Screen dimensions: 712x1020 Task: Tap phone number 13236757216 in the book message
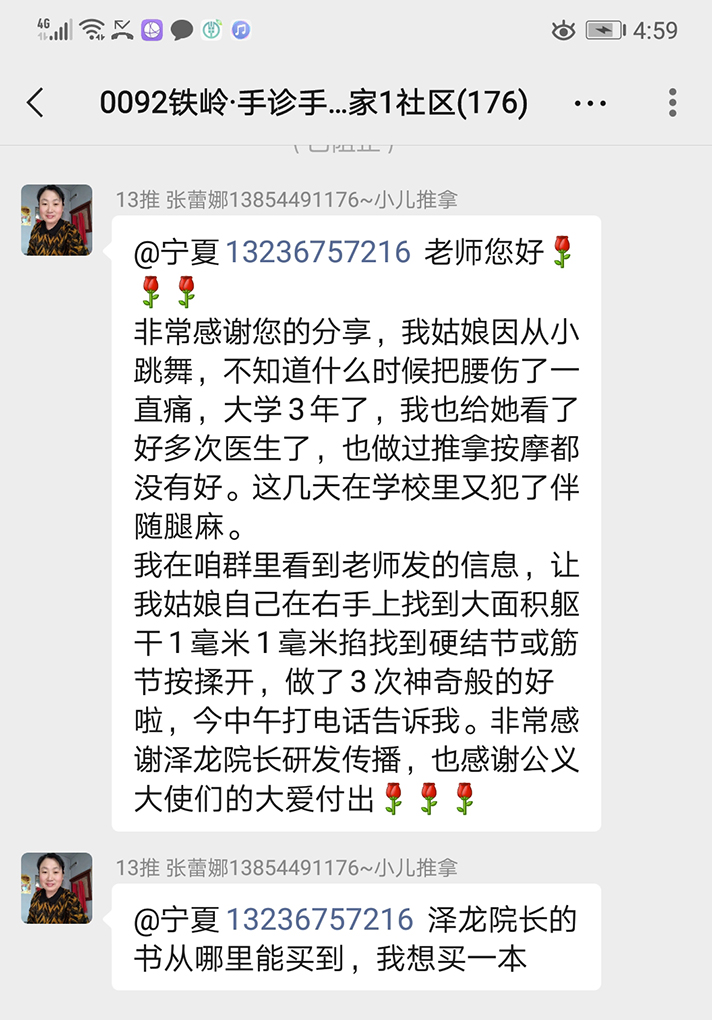(x=320, y=919)
